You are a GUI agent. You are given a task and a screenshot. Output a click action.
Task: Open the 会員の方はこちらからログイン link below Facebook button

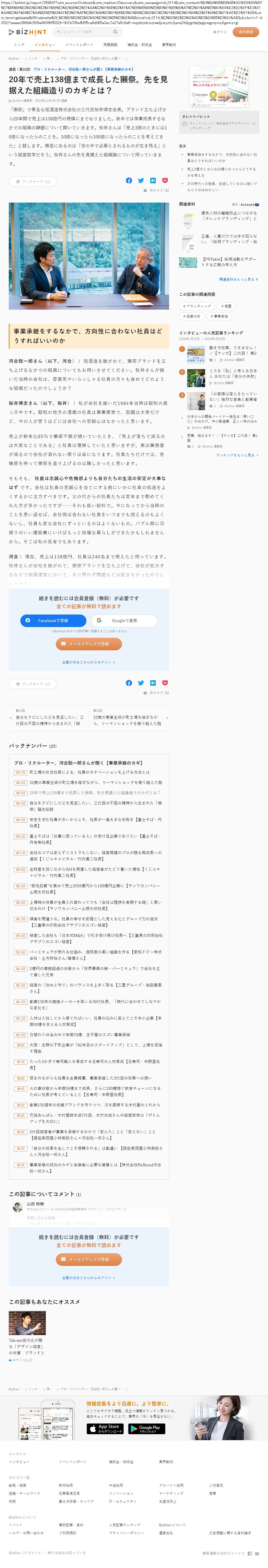pos(88,662)
